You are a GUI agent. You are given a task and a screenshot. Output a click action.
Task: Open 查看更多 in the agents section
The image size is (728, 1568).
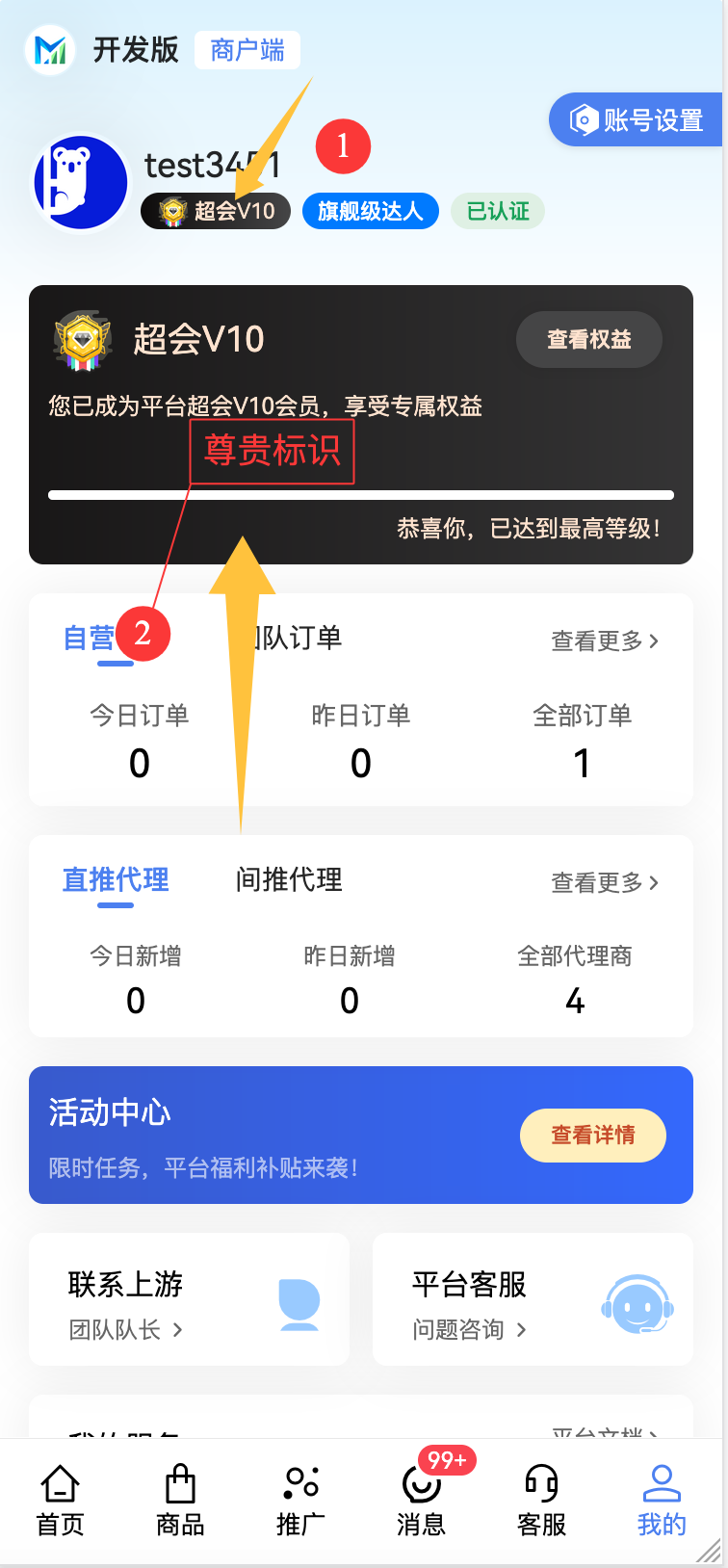point(604,882)
